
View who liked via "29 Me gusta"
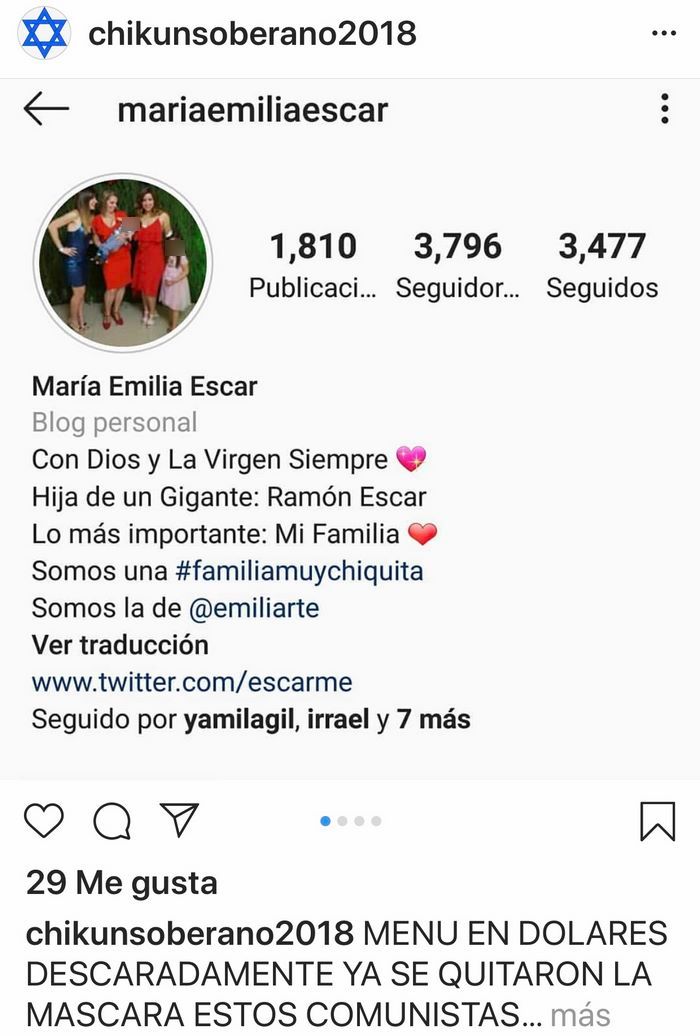tap(121, 883)
